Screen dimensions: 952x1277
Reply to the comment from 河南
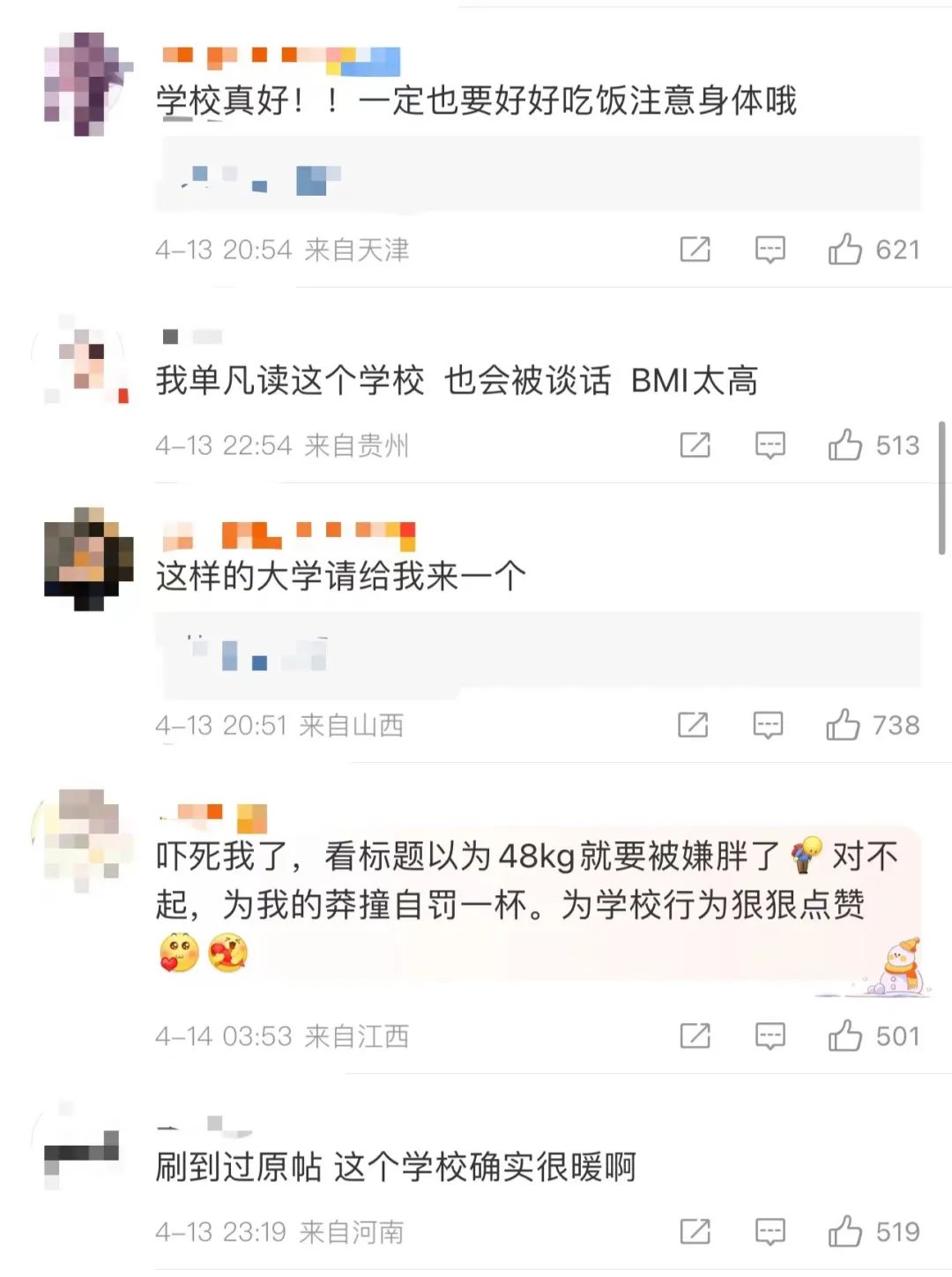770,1231
